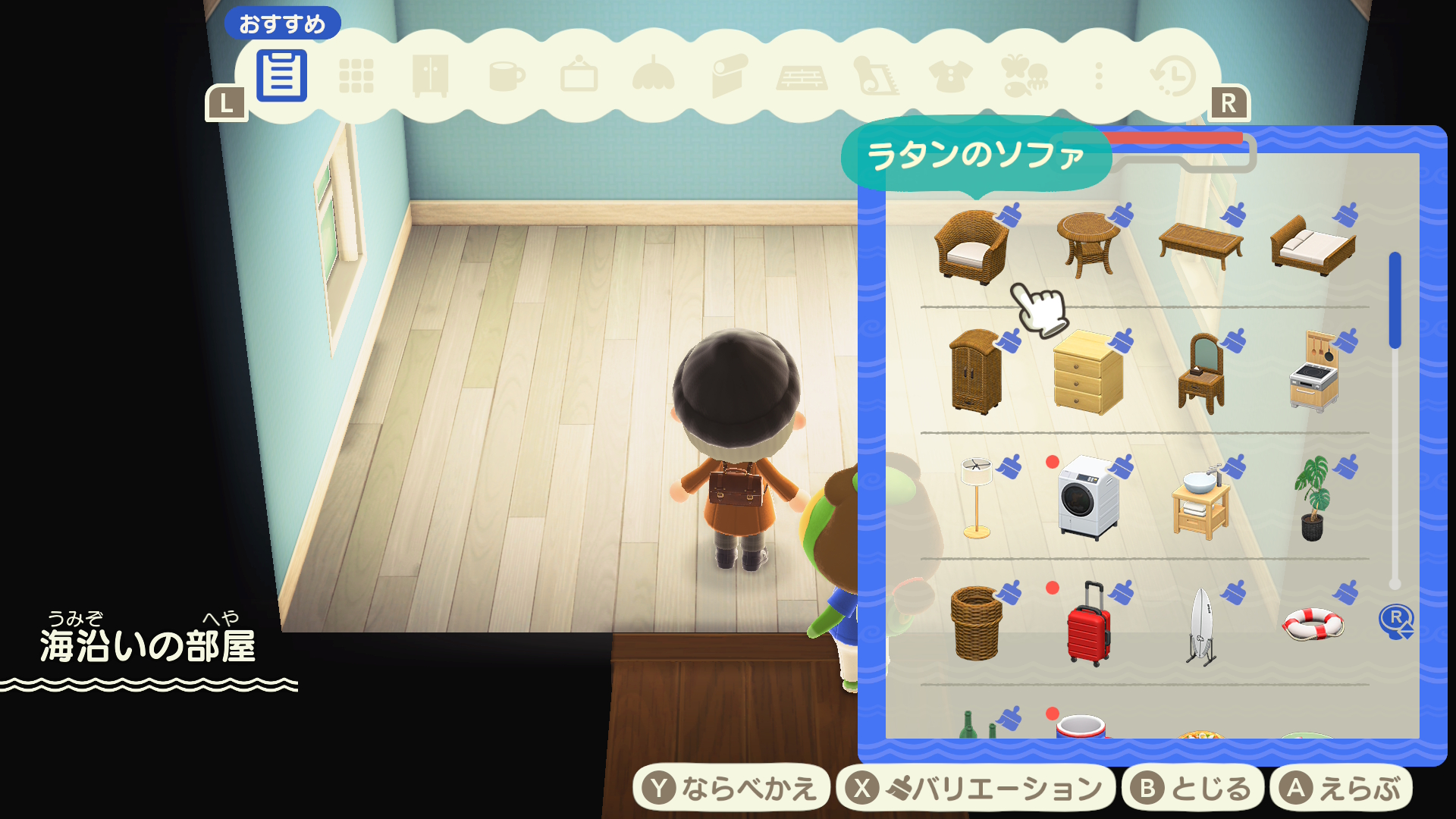Pick the rattan bed item
1456x819 pixels.
[x=1313, y=246]
